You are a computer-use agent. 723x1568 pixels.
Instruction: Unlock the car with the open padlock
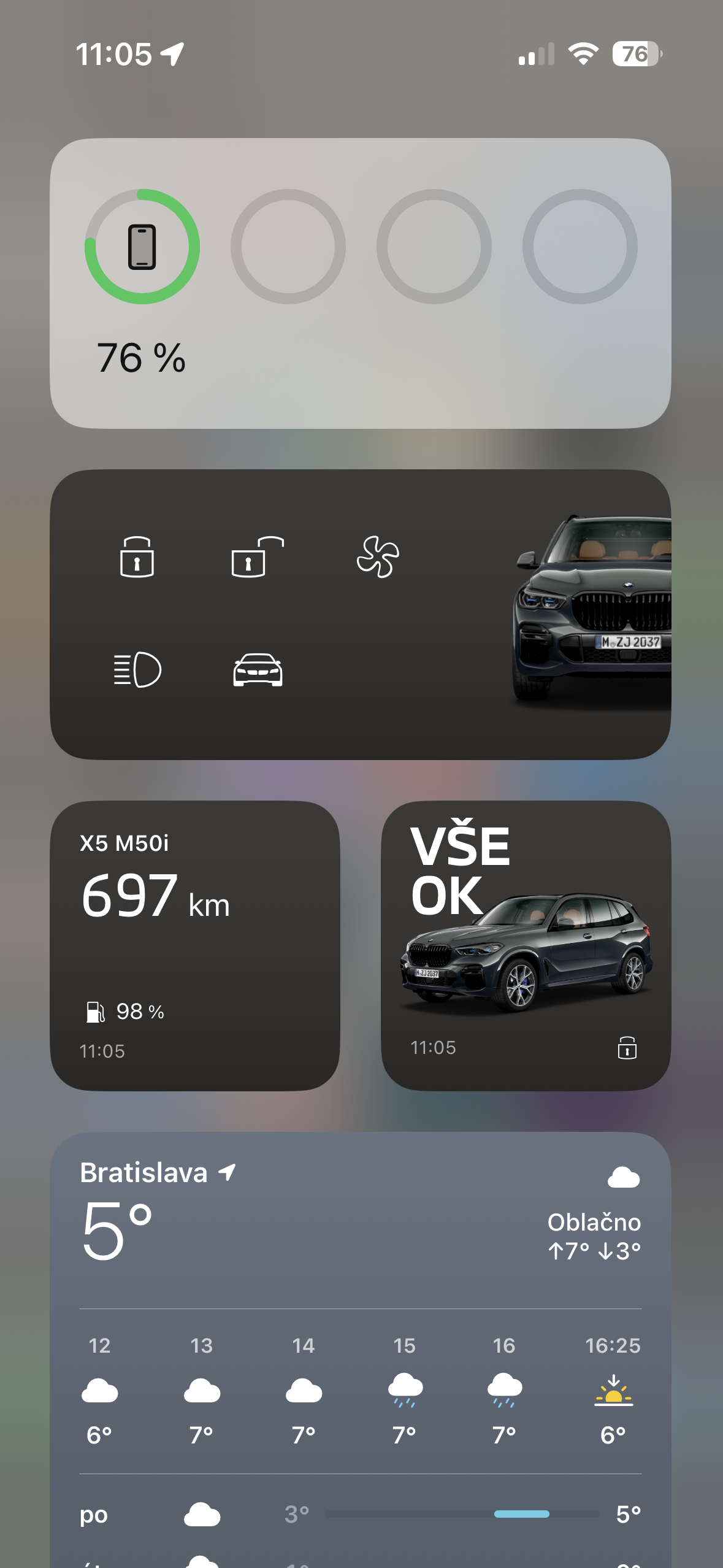tap(258, 556)
